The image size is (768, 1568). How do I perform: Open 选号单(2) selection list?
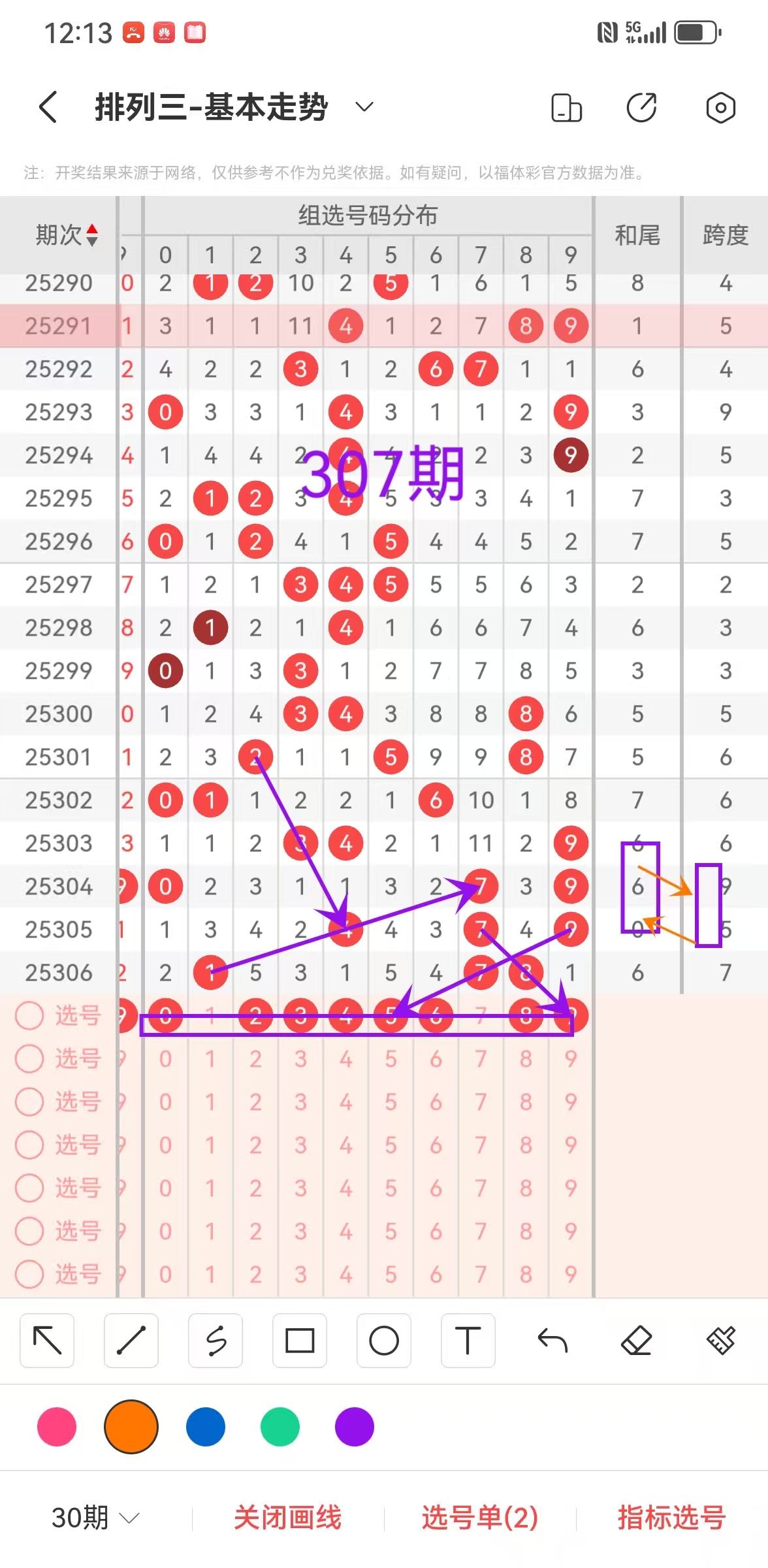coord(480,1517)
